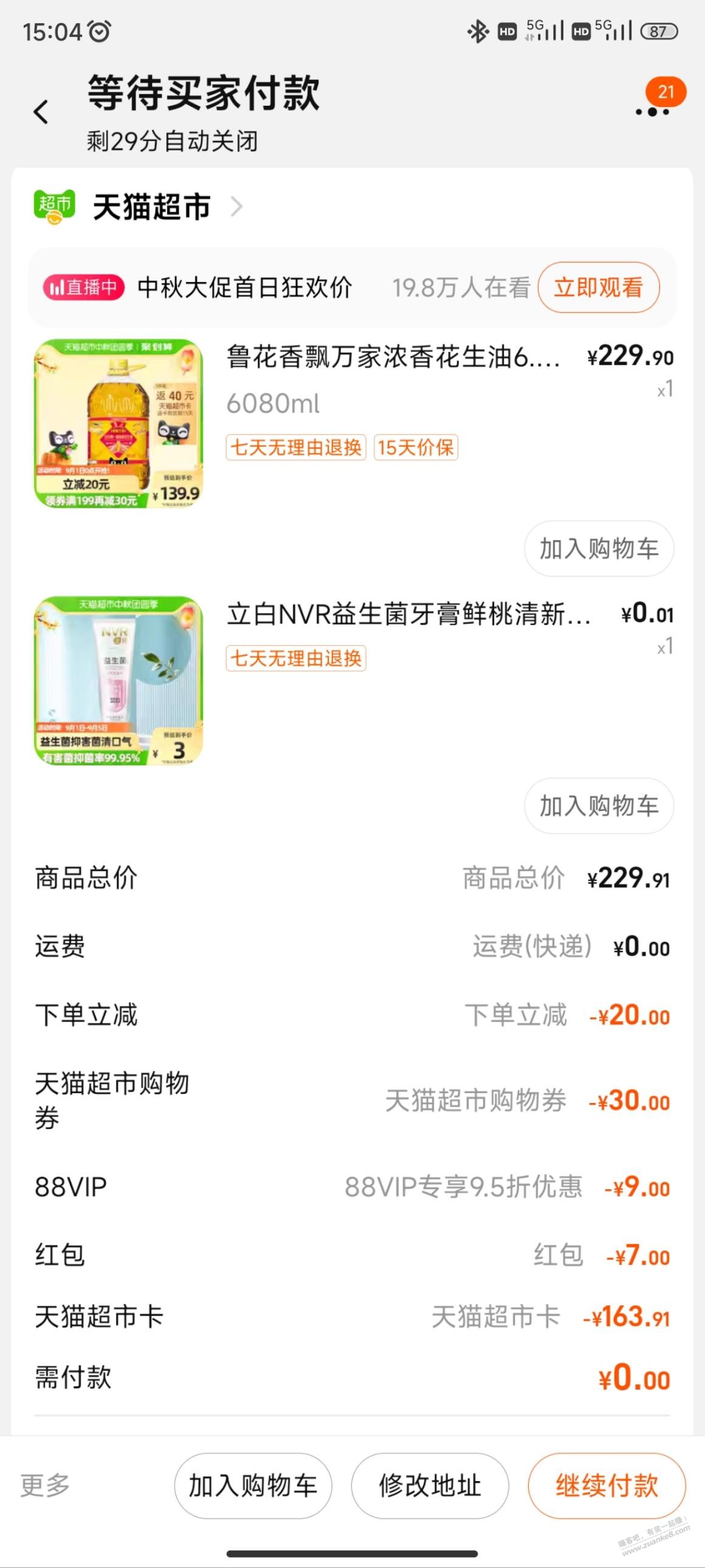Add the whole order to cart from the bottom bar

(x=253, y=1485)
